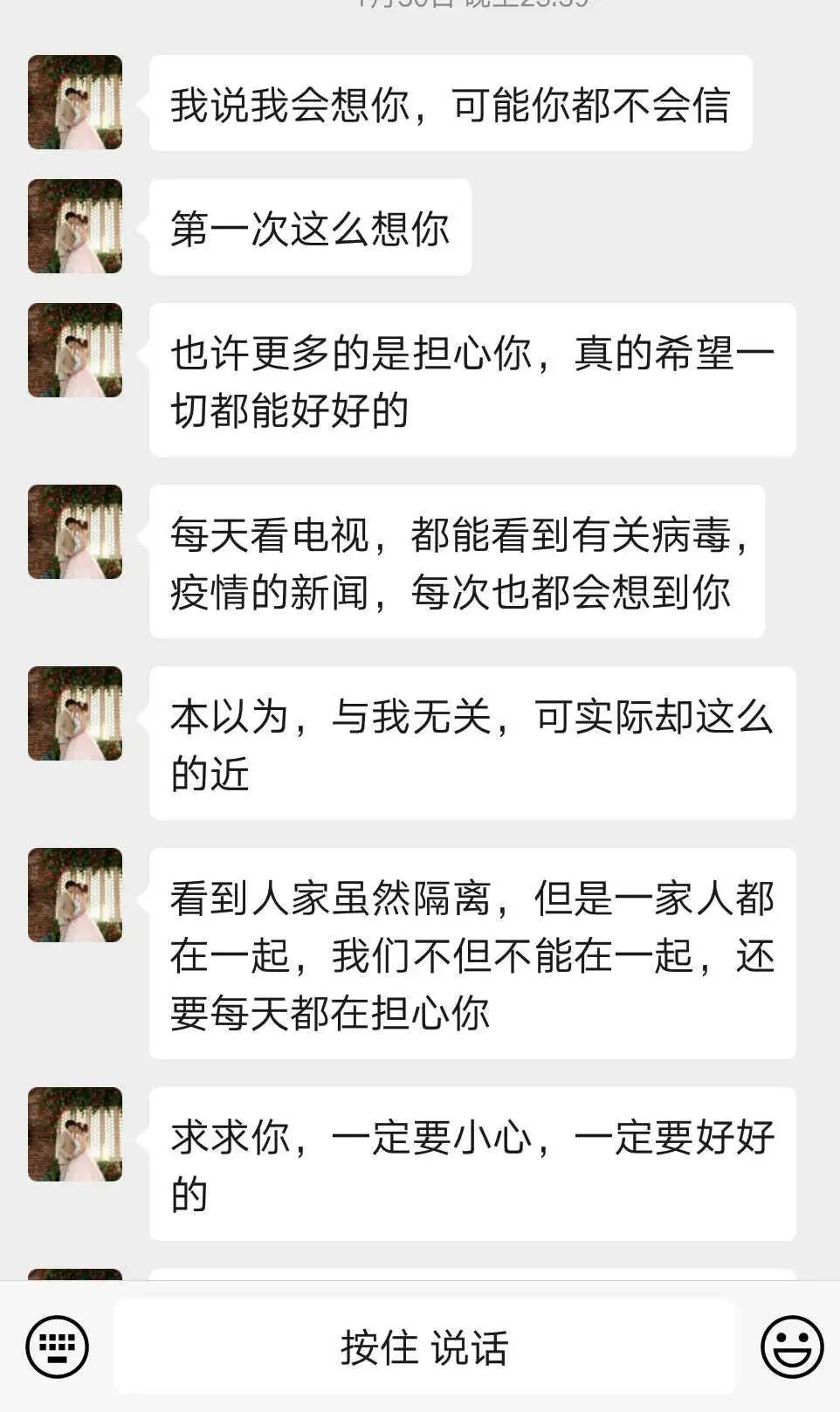Tap avatar beside 求求你 message
The width and height of the screenshot is (840, 1412).
(75, 1134)
